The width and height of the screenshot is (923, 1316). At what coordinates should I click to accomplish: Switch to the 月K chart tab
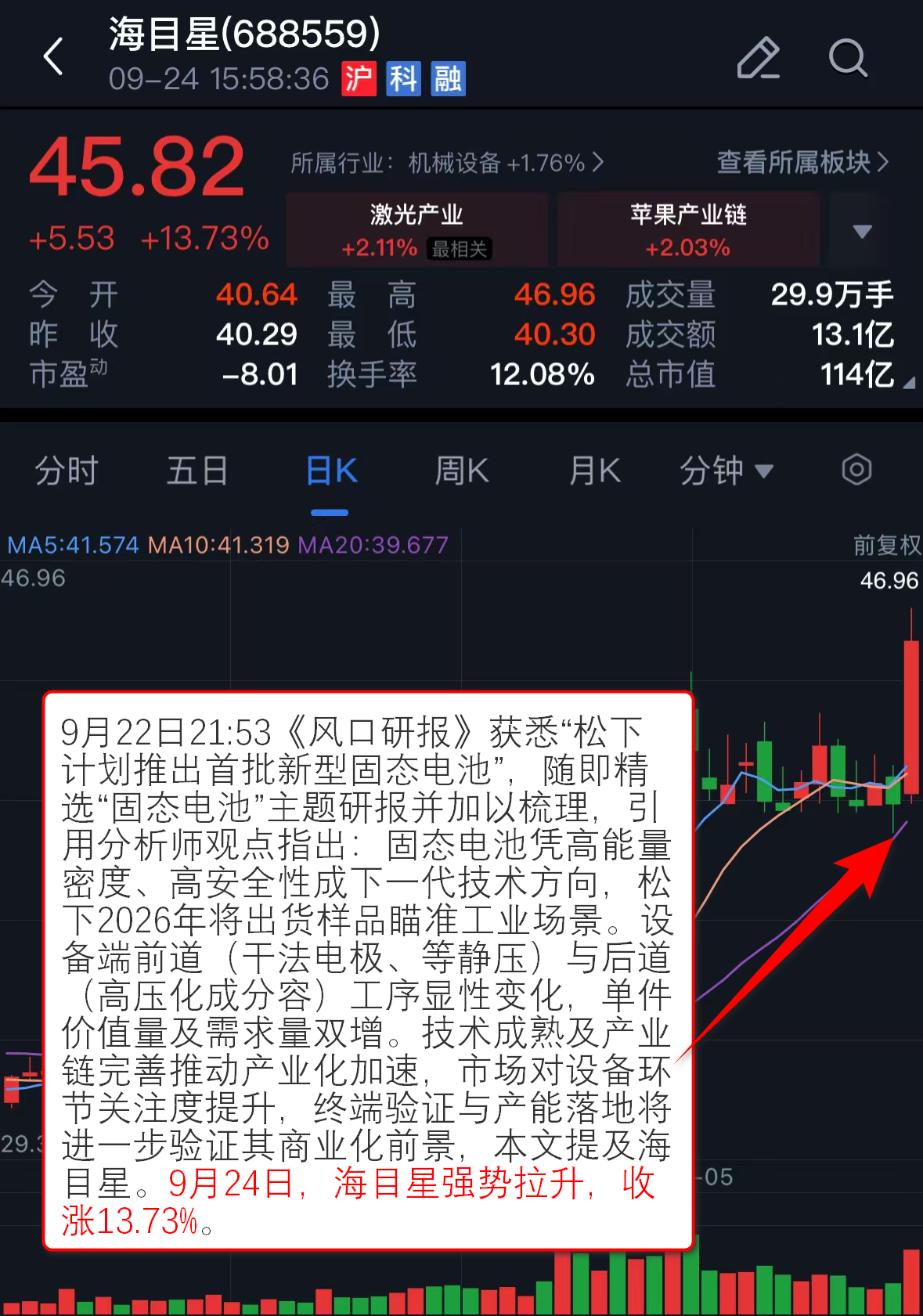click(x=594, y=471)
